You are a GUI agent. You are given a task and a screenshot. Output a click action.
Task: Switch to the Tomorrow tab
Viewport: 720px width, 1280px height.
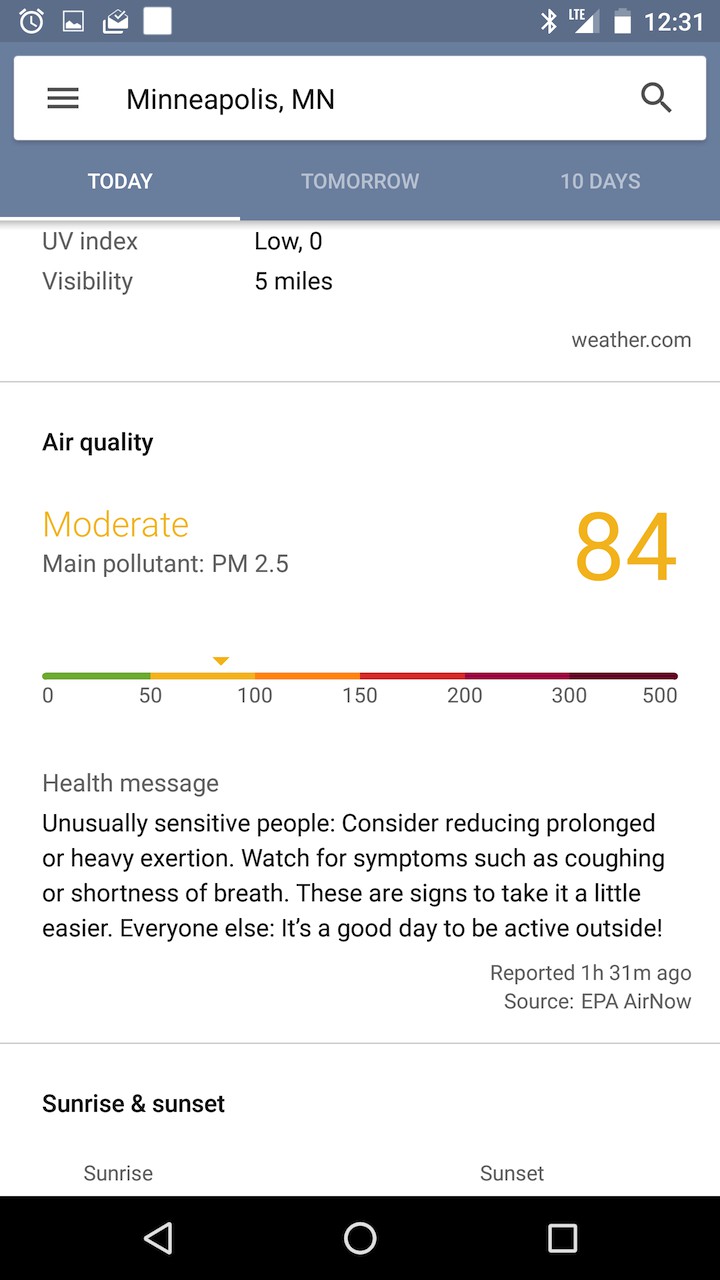click(x=360, y=181)
